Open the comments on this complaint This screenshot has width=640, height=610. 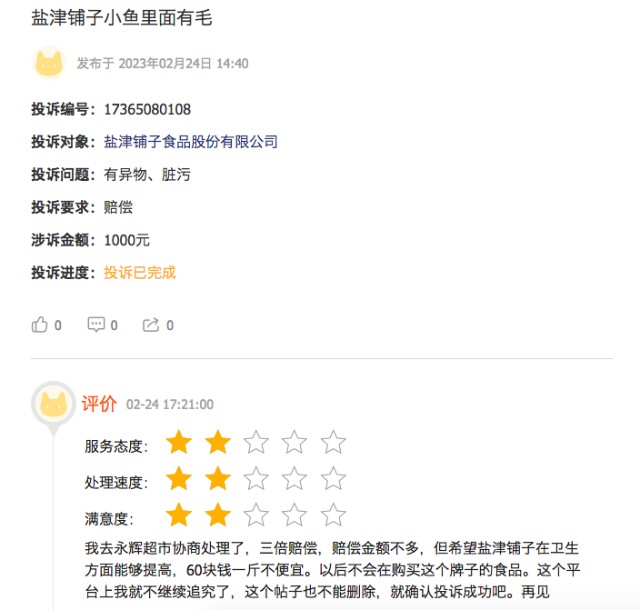coord(96,324)
